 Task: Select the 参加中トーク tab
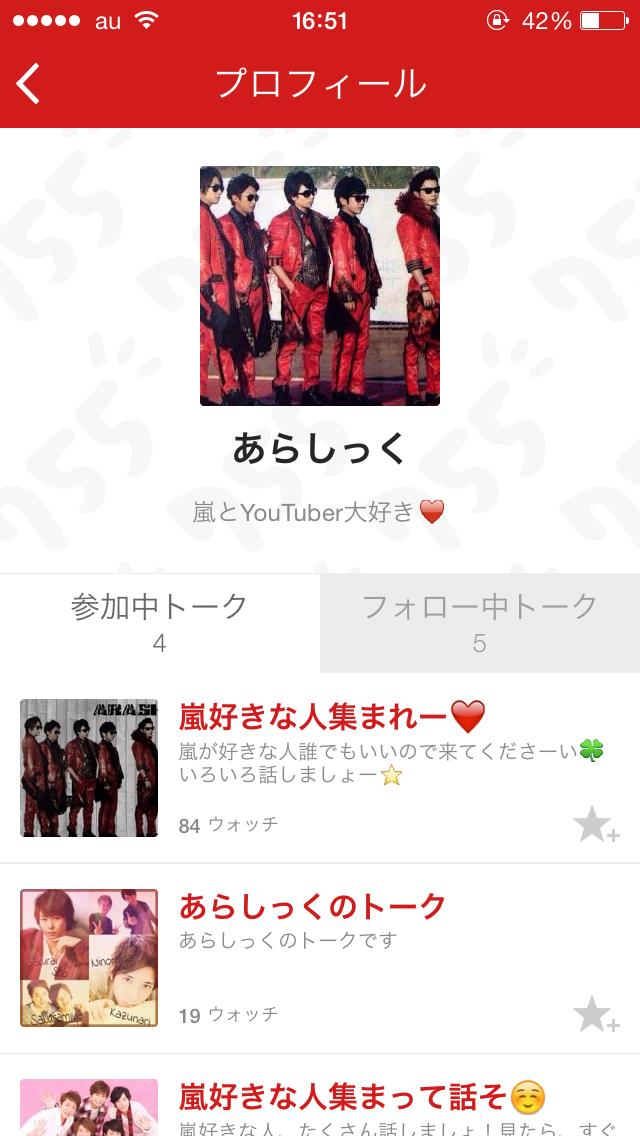160,622
